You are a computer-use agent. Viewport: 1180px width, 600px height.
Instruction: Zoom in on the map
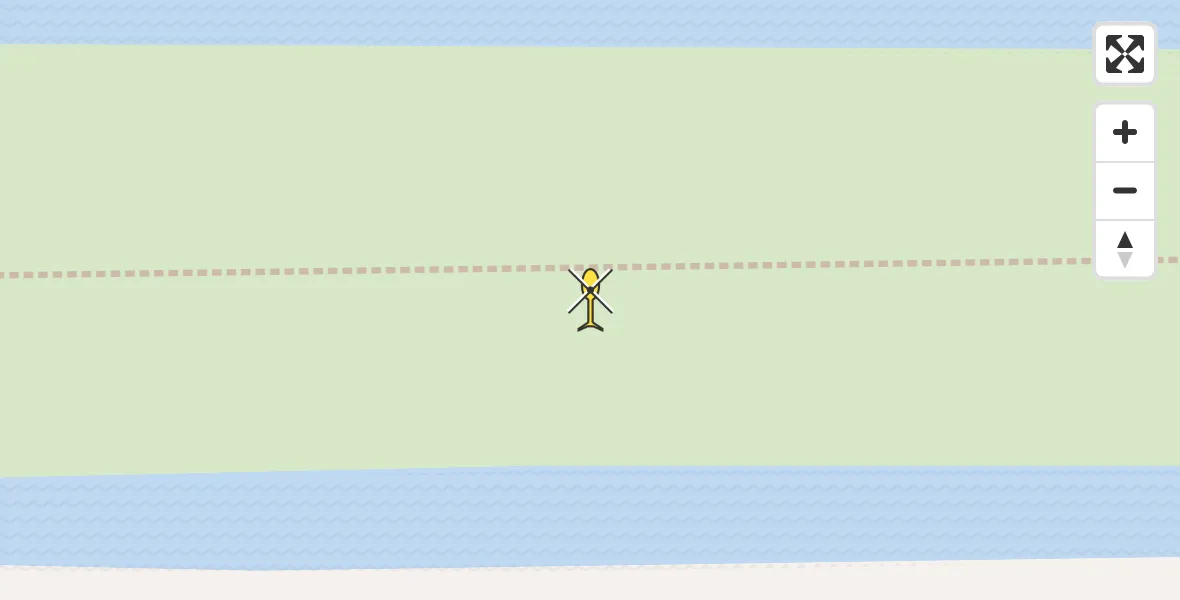[x=1124, y=132]
